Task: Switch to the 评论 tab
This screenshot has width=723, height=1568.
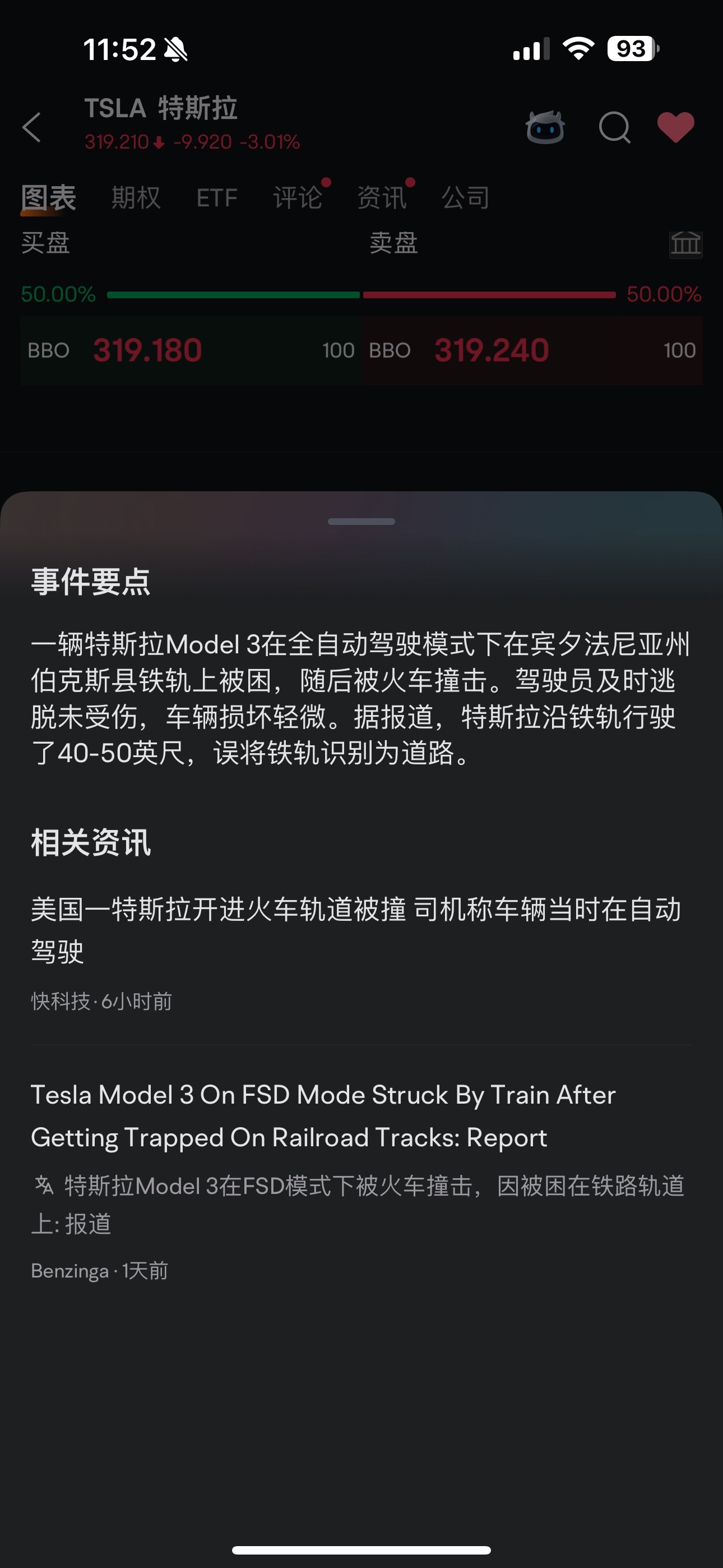Action: pyautogui.click(x=298, y=198)
